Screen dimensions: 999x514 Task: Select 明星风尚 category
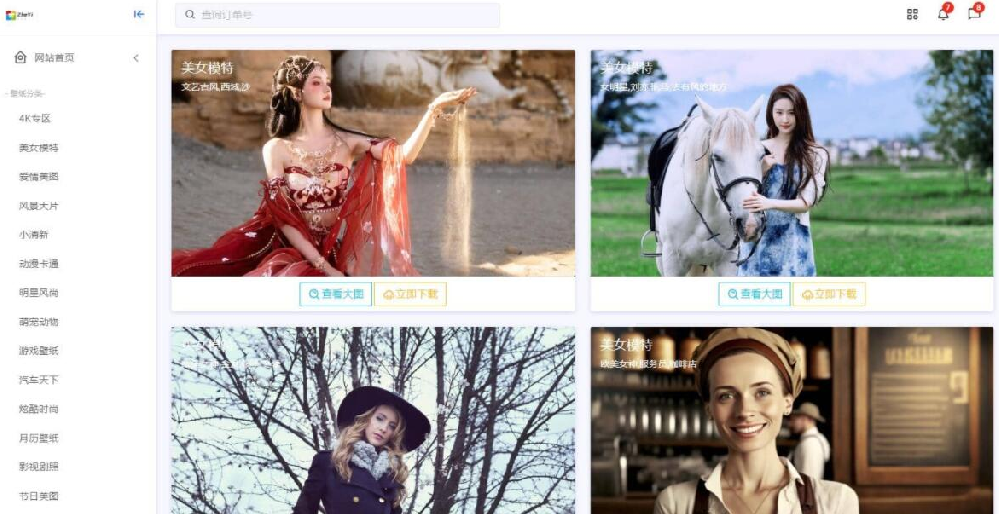click(x=38, y=293)
